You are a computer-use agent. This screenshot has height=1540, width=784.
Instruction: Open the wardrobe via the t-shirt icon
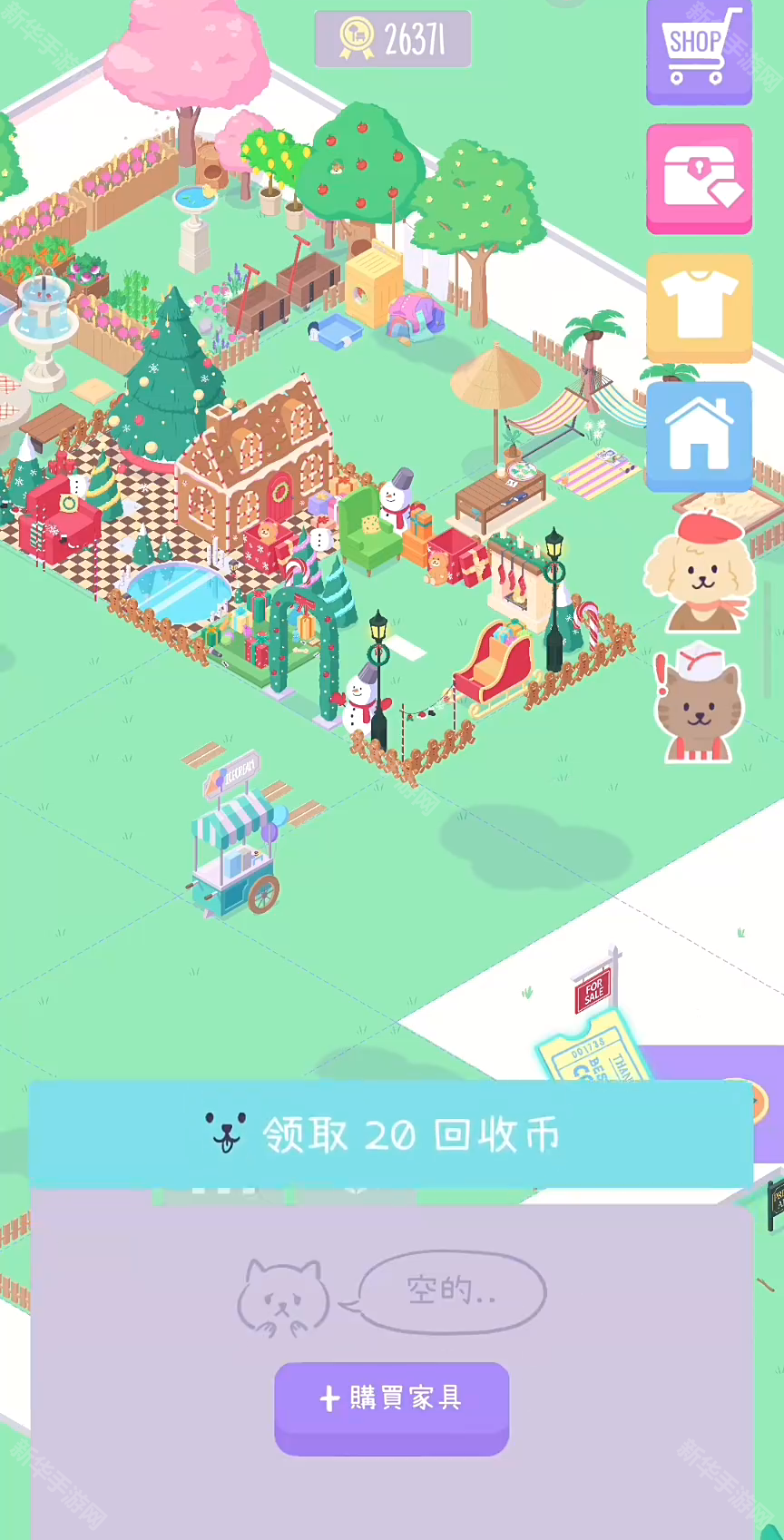[x=699, y=308]
